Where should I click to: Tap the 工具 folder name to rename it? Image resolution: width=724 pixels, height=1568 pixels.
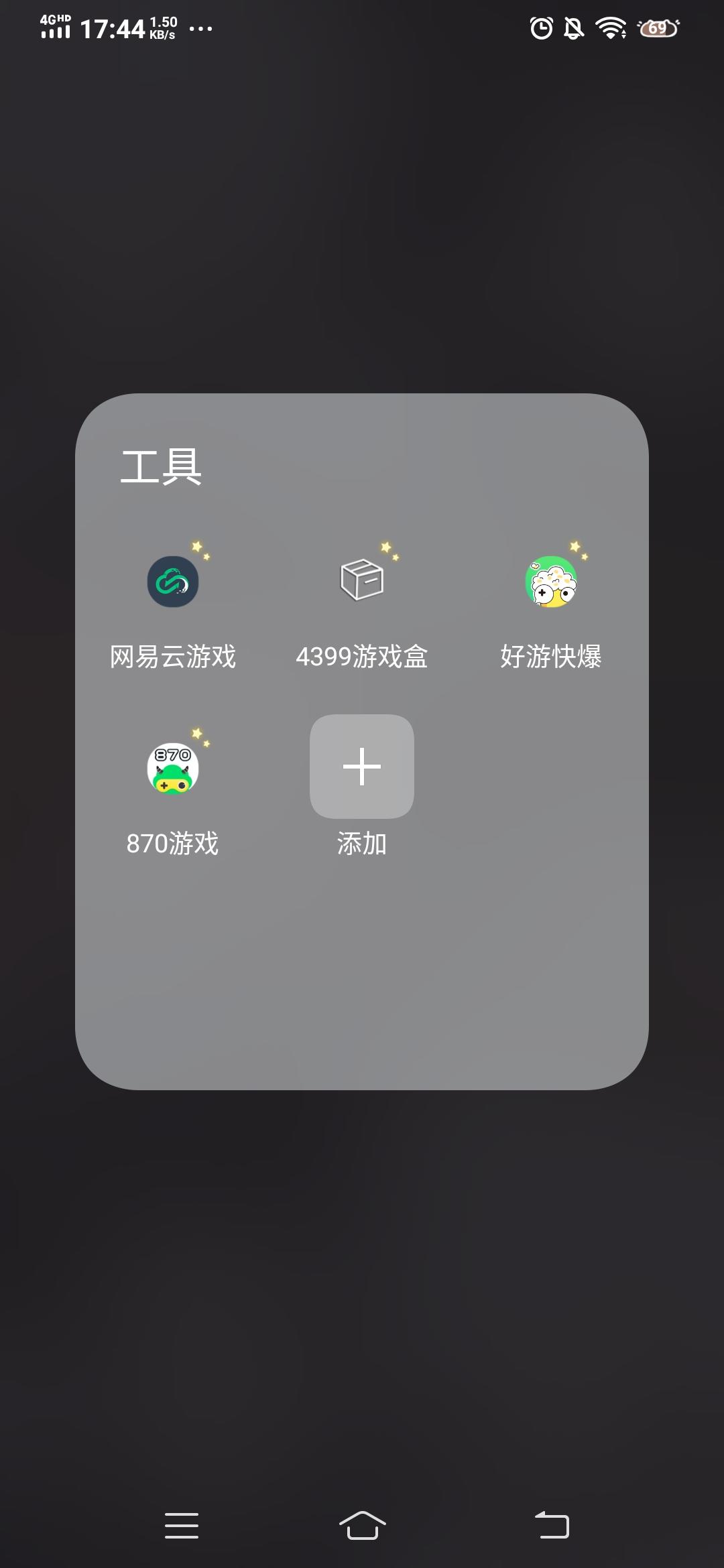coord(161,466)
